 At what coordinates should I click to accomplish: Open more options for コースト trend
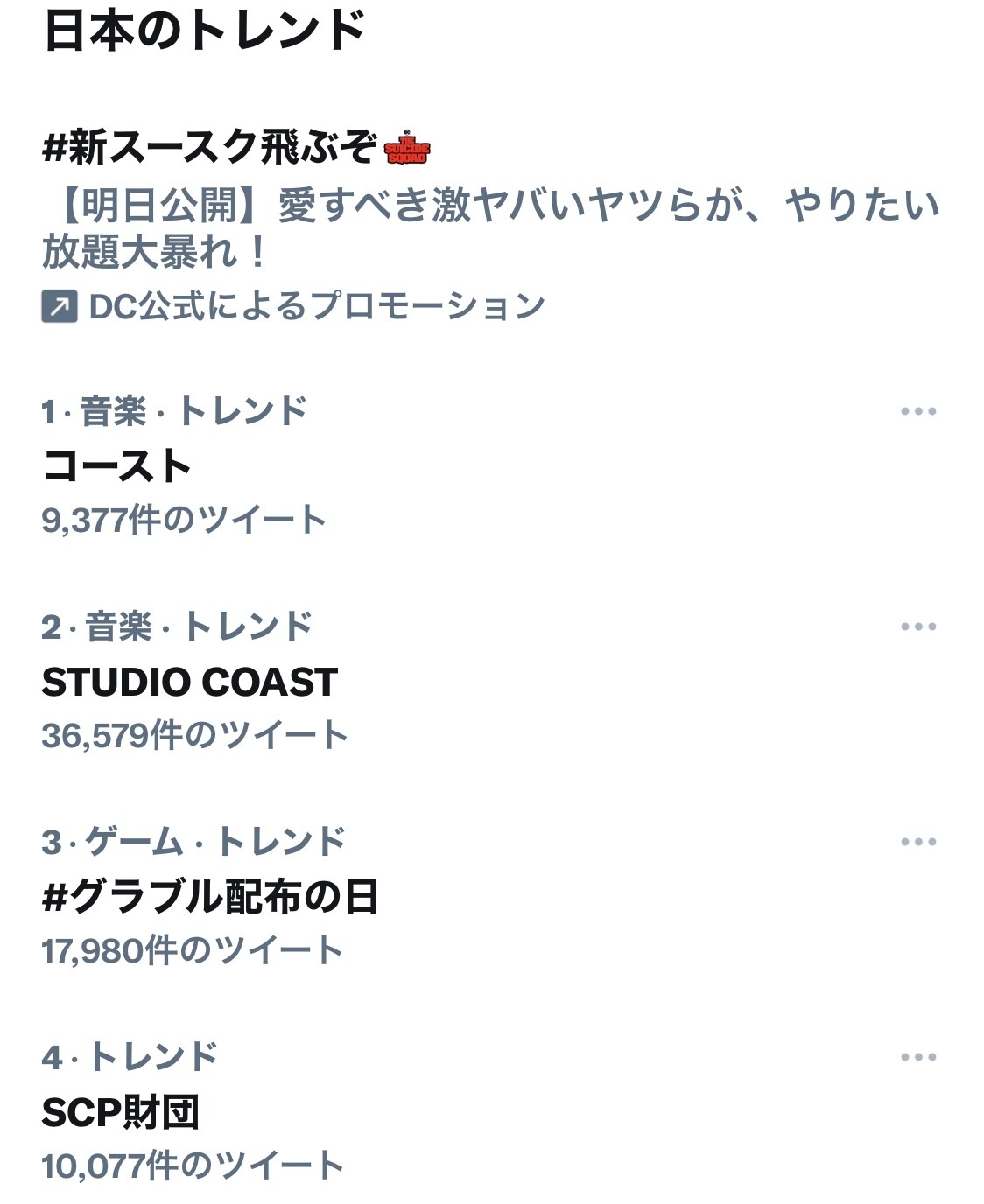point(918,411)
